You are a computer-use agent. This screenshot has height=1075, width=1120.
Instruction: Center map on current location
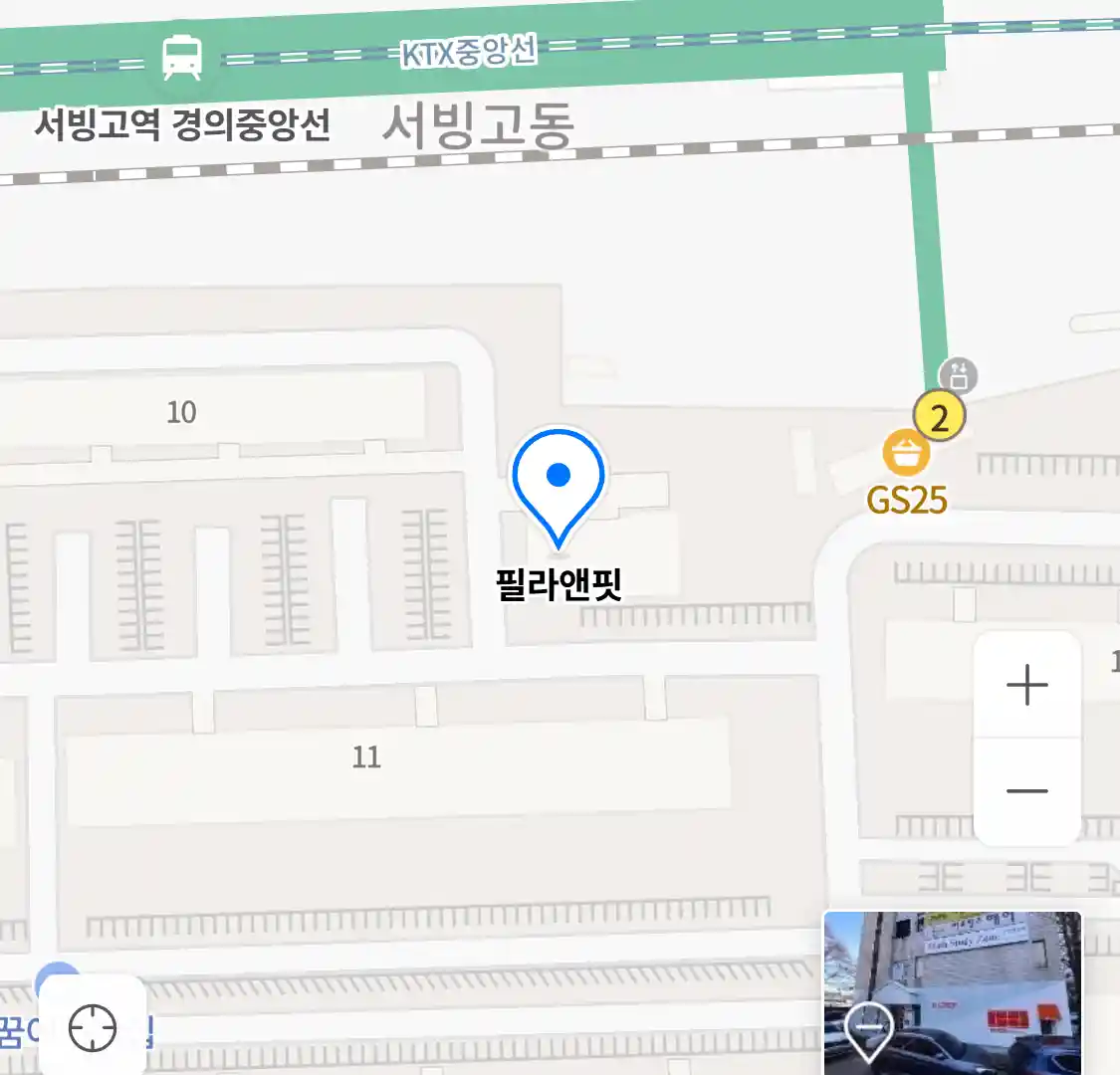[x=93, y=1026]
